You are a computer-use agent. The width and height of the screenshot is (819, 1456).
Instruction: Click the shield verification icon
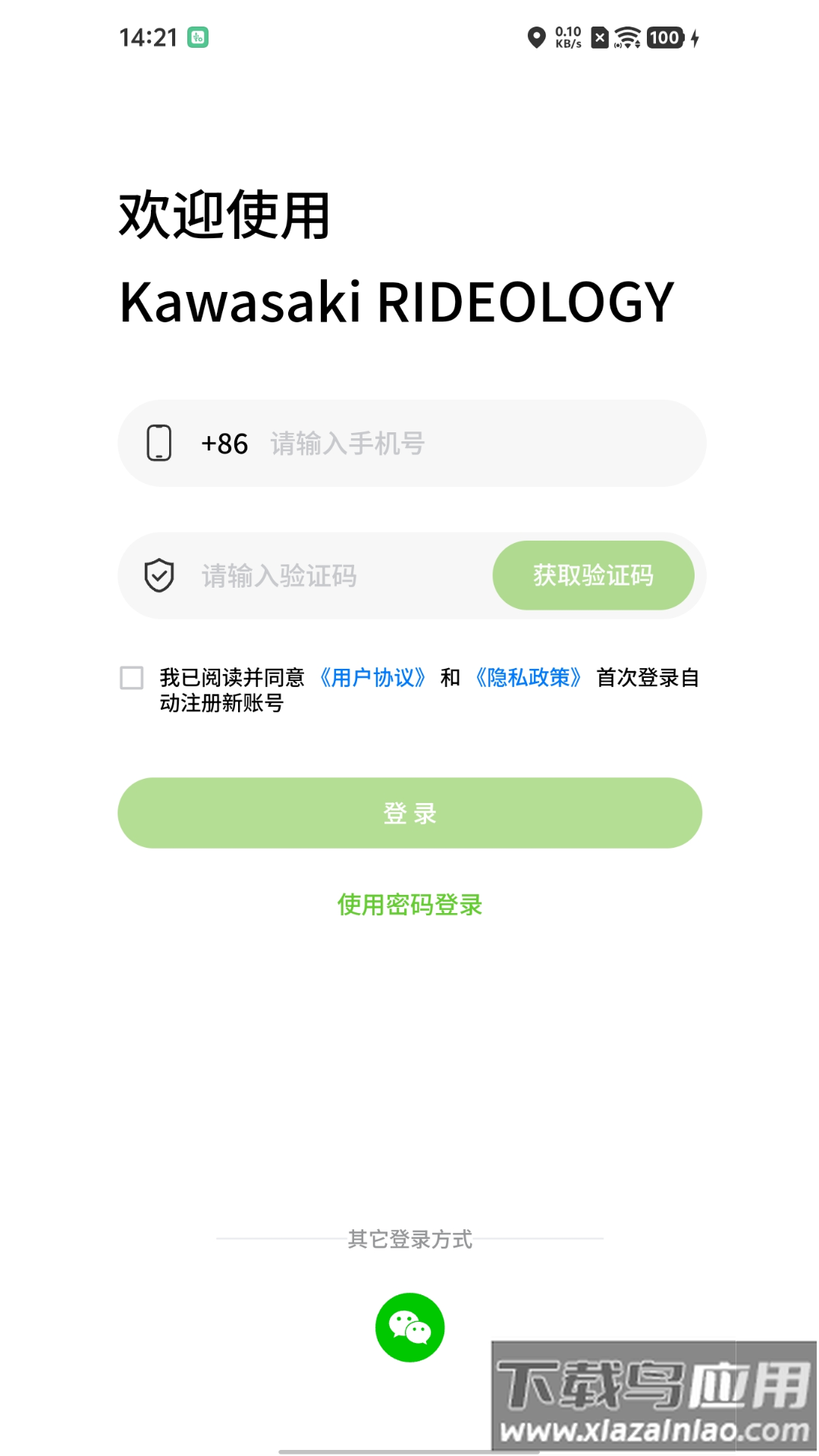tap(158, 576)
